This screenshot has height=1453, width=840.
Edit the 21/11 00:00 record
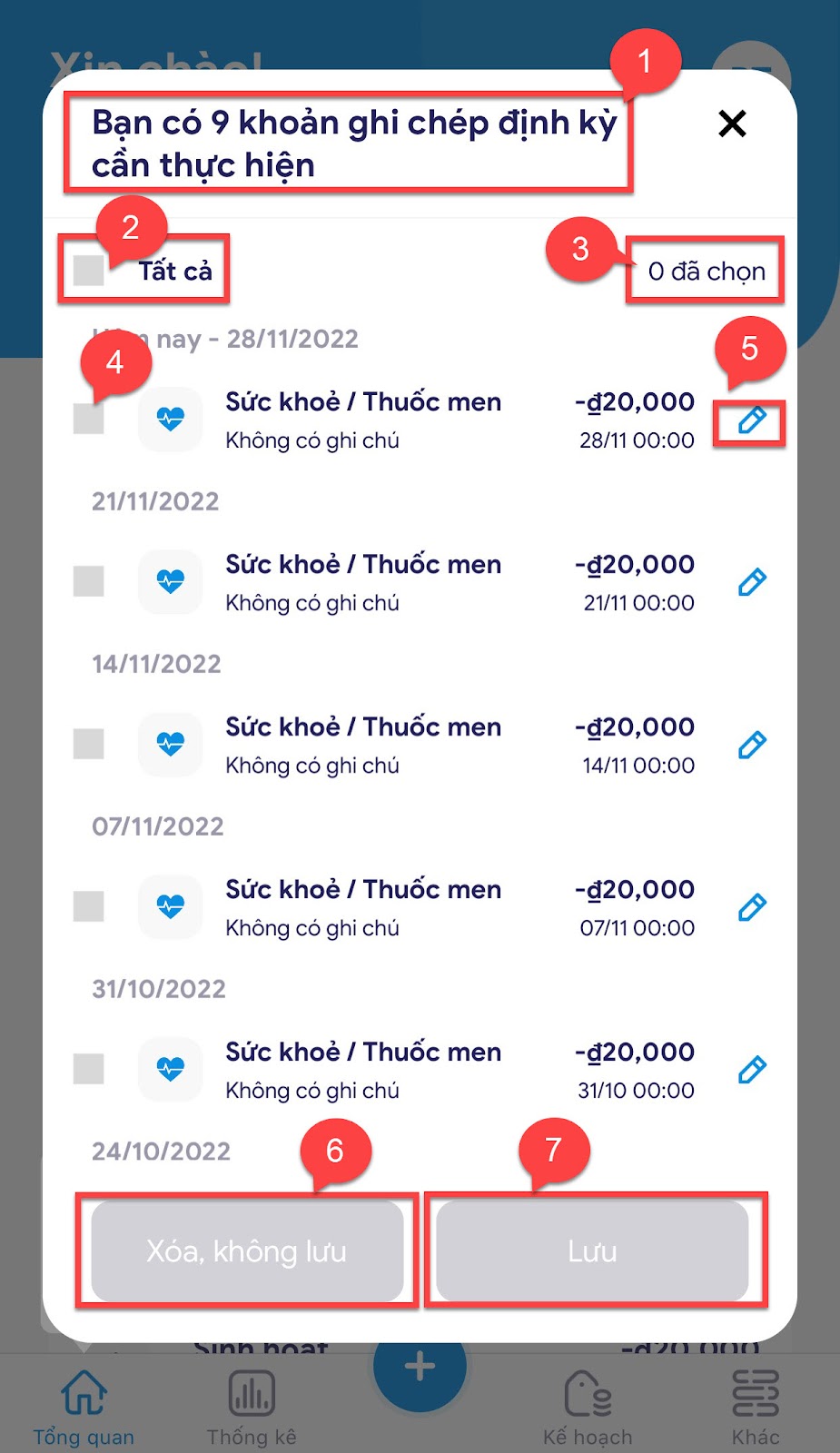click(x=752, y=582)
